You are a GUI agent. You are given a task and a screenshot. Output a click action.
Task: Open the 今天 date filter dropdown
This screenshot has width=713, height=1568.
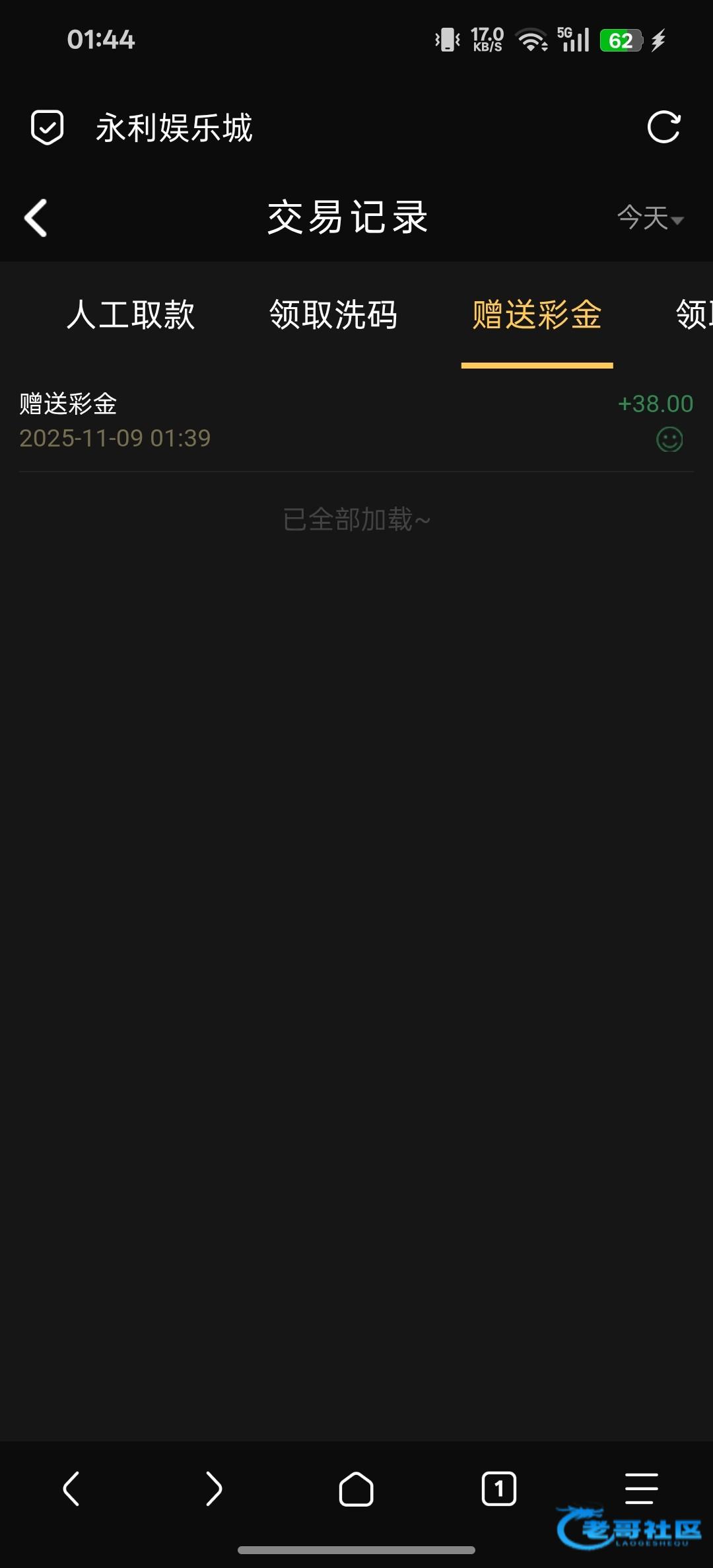650,218
